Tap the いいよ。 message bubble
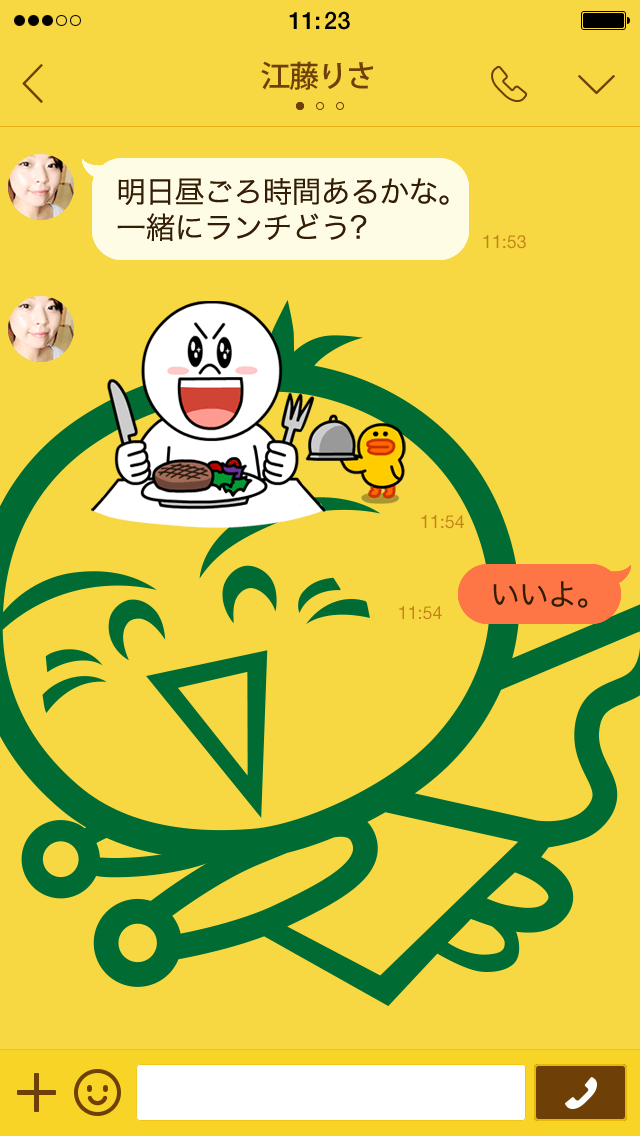The image size is (640, 1136). click(540, 594)
